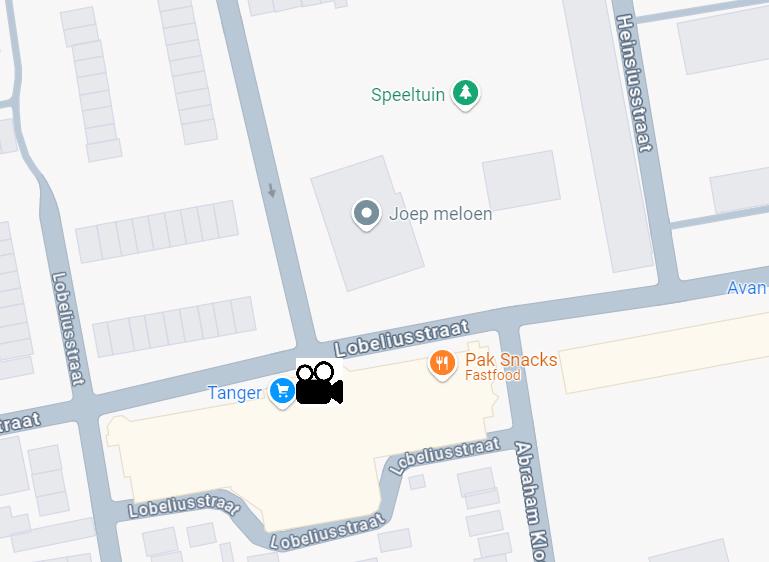Screen dimensions: 769x562
Task: Open the Speeltuin park marker
Action: 465,94
